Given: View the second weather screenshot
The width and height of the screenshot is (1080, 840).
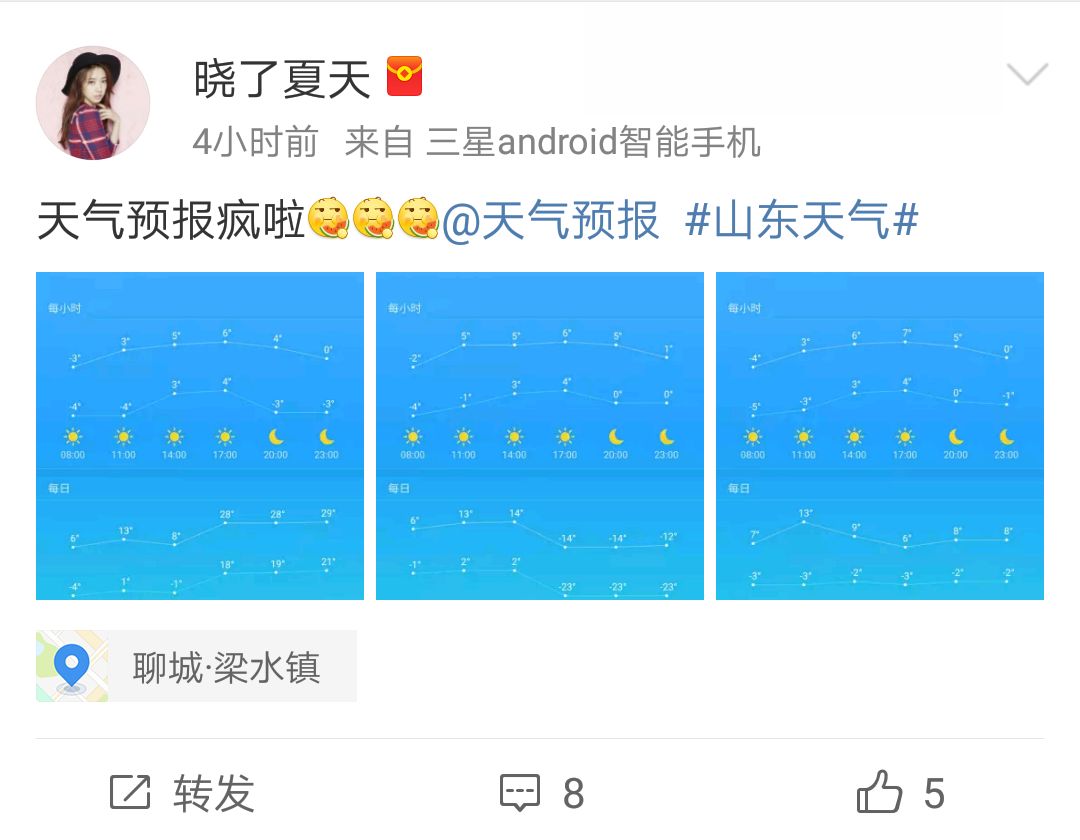Looking at the screenshot, I should [540, 436].
